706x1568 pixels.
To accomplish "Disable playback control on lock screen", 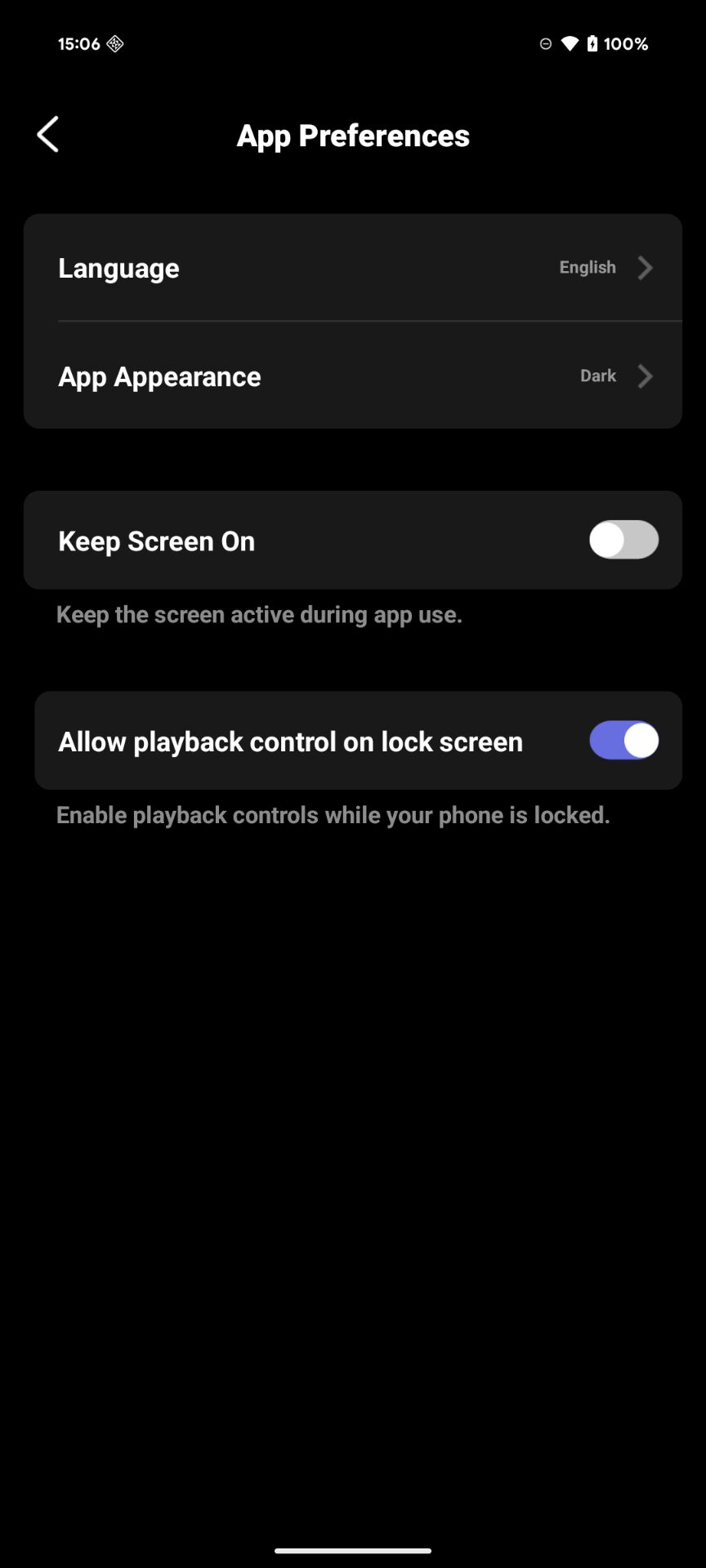I will [623, 741].
